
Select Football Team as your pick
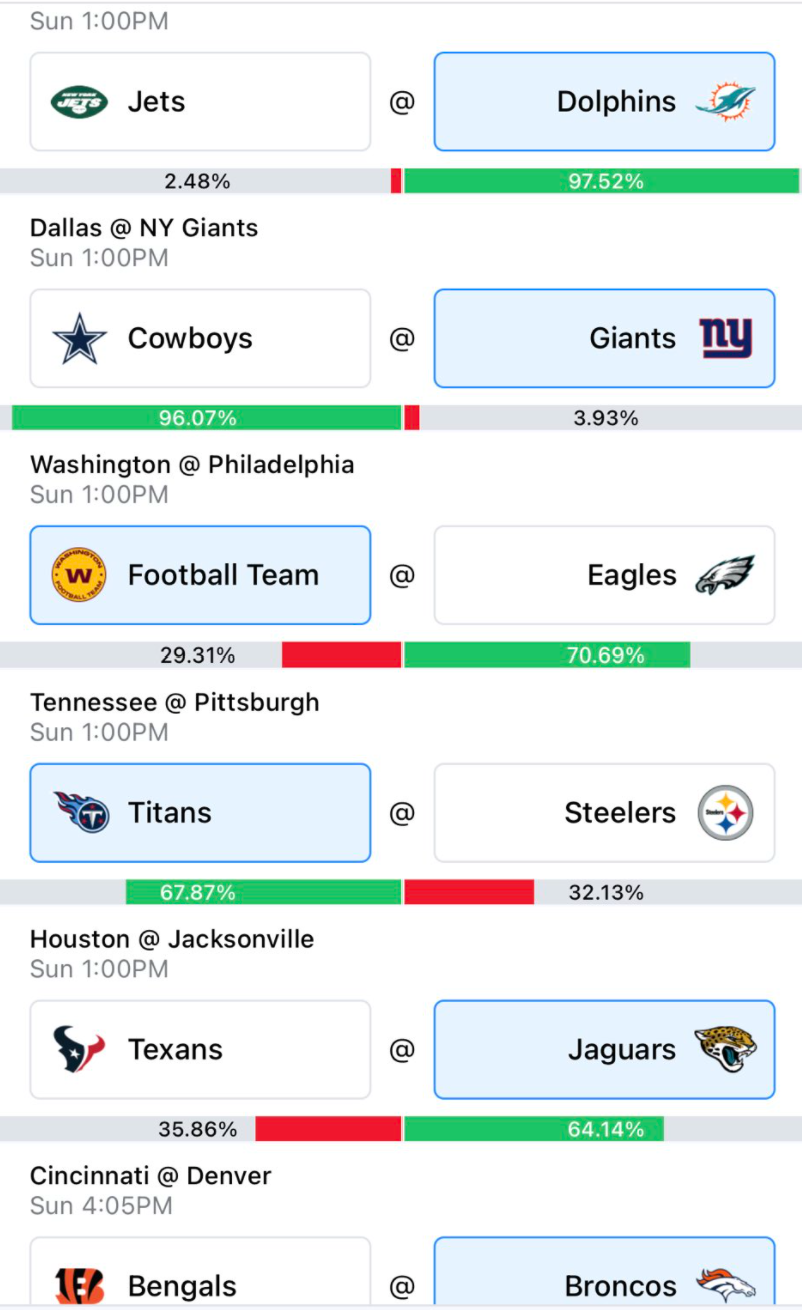[x=200, y=576]
